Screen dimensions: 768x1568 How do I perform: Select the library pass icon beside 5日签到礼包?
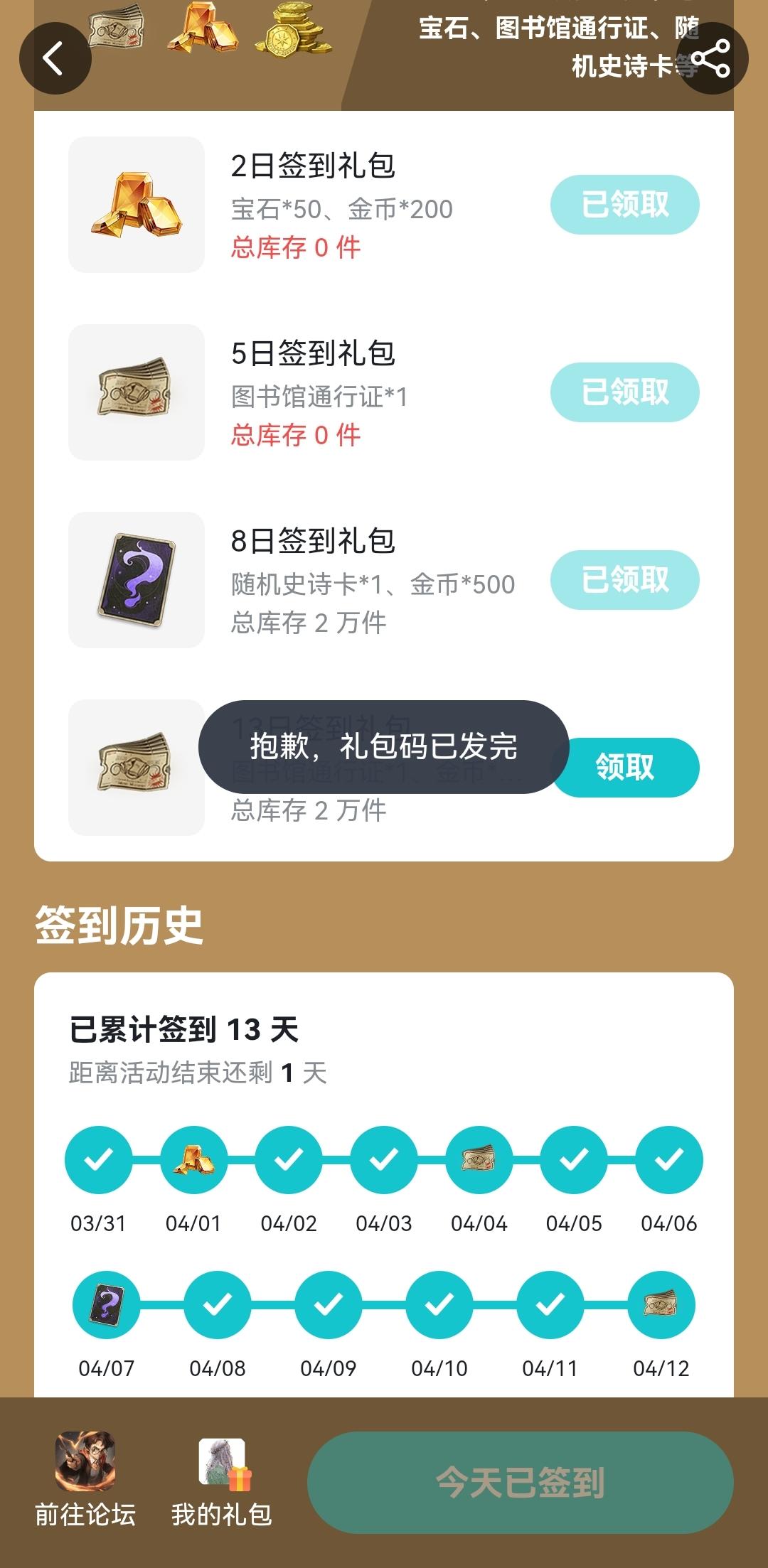(x=136, y=392)
